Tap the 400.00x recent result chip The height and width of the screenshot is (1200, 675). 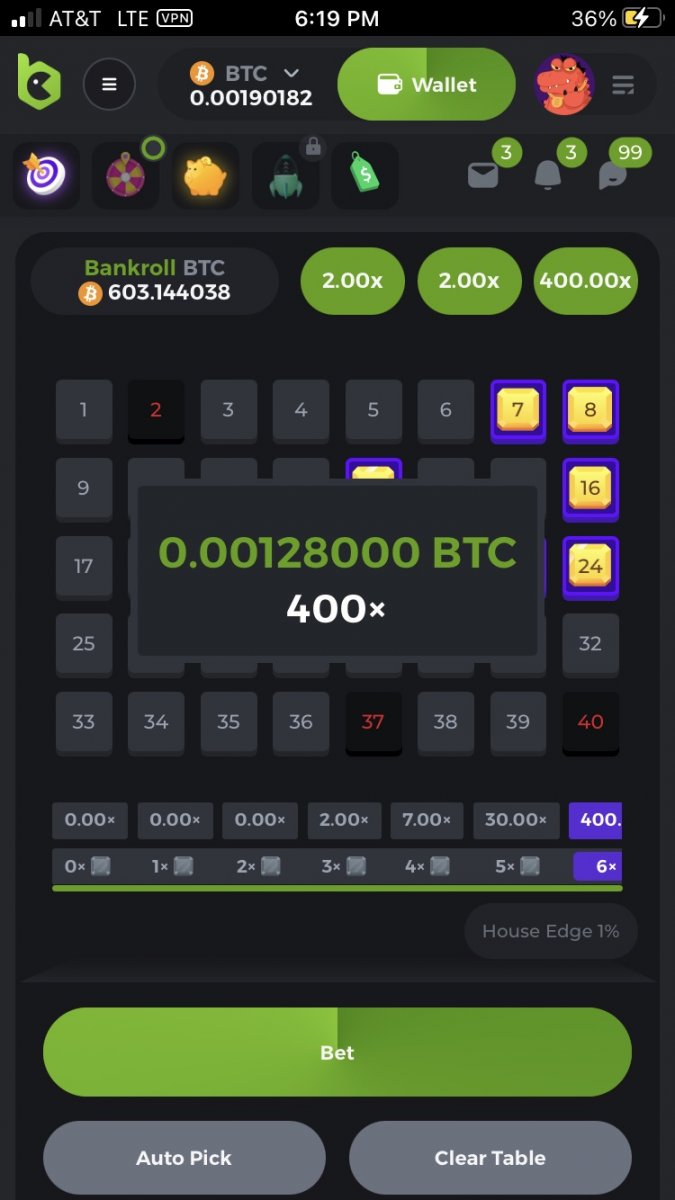585,281
